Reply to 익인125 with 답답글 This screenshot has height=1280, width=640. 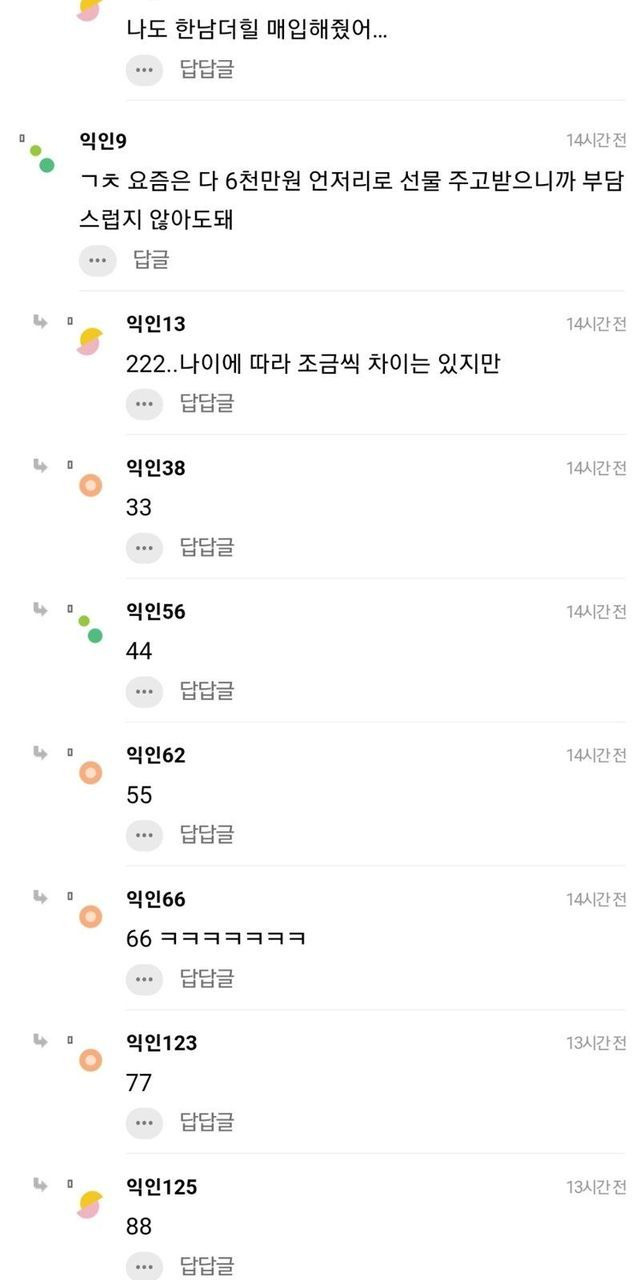click(206, 1265)
